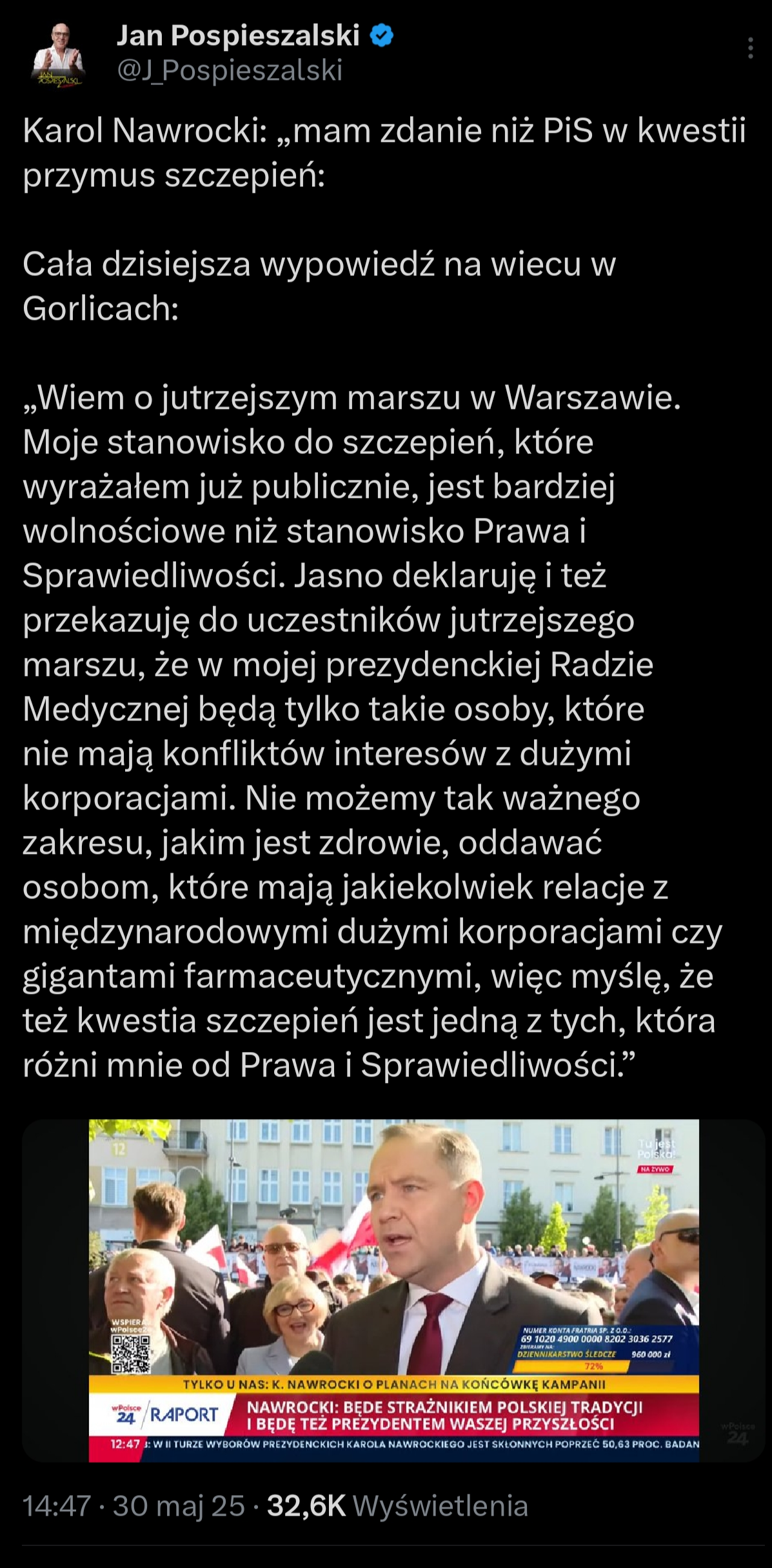This screenshot has width=772, height=1568.
Task: View the 32,6K Wyświetlenia details
Action: (397, 1506)
